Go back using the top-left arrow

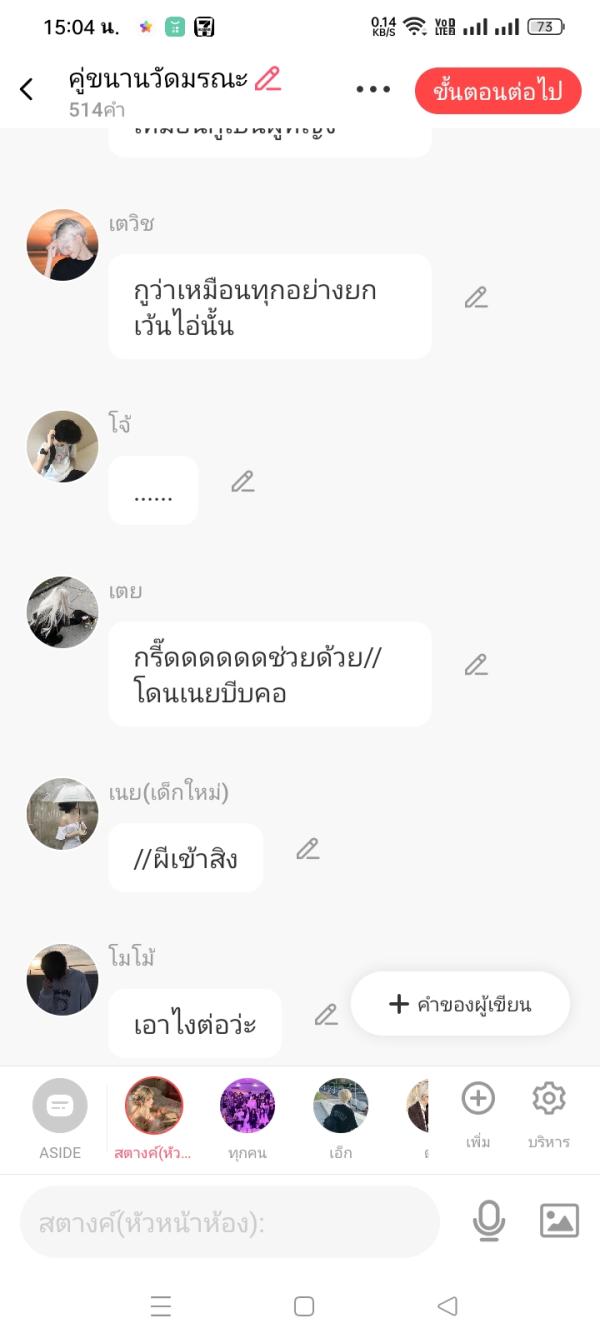(27, 89)
